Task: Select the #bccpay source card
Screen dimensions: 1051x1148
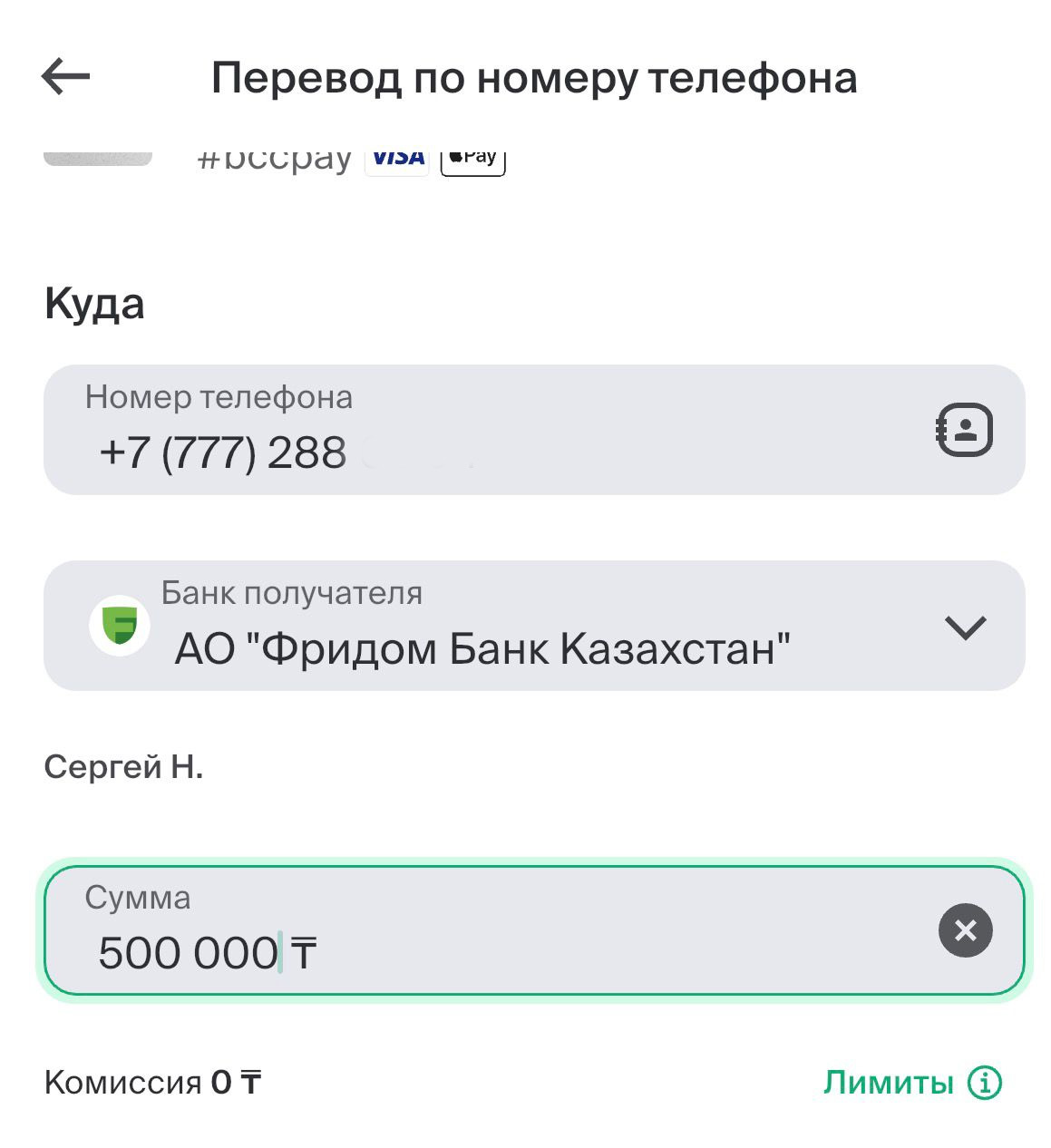Action: pyautogui.click(x=272, y=159)
